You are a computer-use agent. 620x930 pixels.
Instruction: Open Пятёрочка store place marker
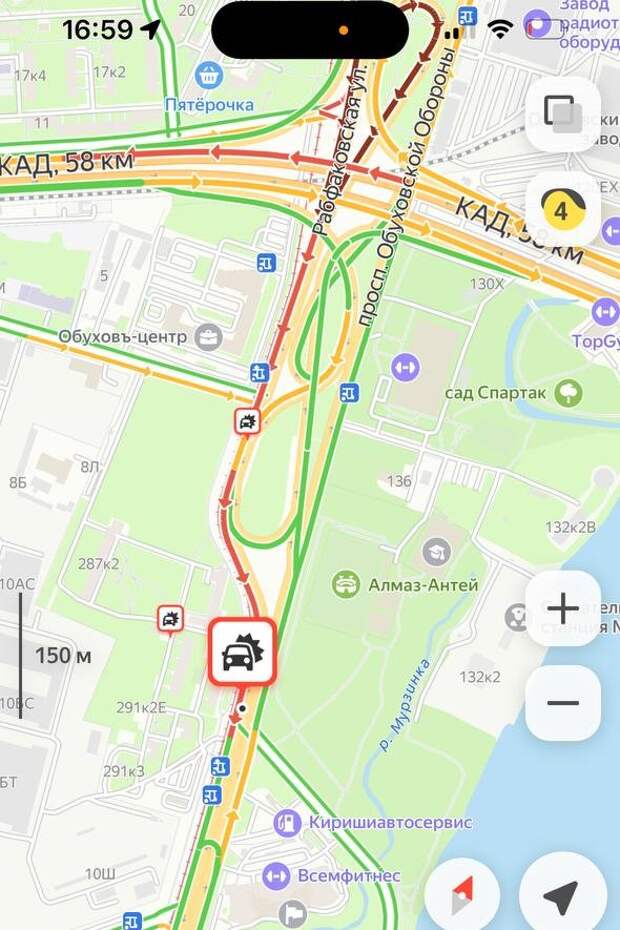pos(209,75)
